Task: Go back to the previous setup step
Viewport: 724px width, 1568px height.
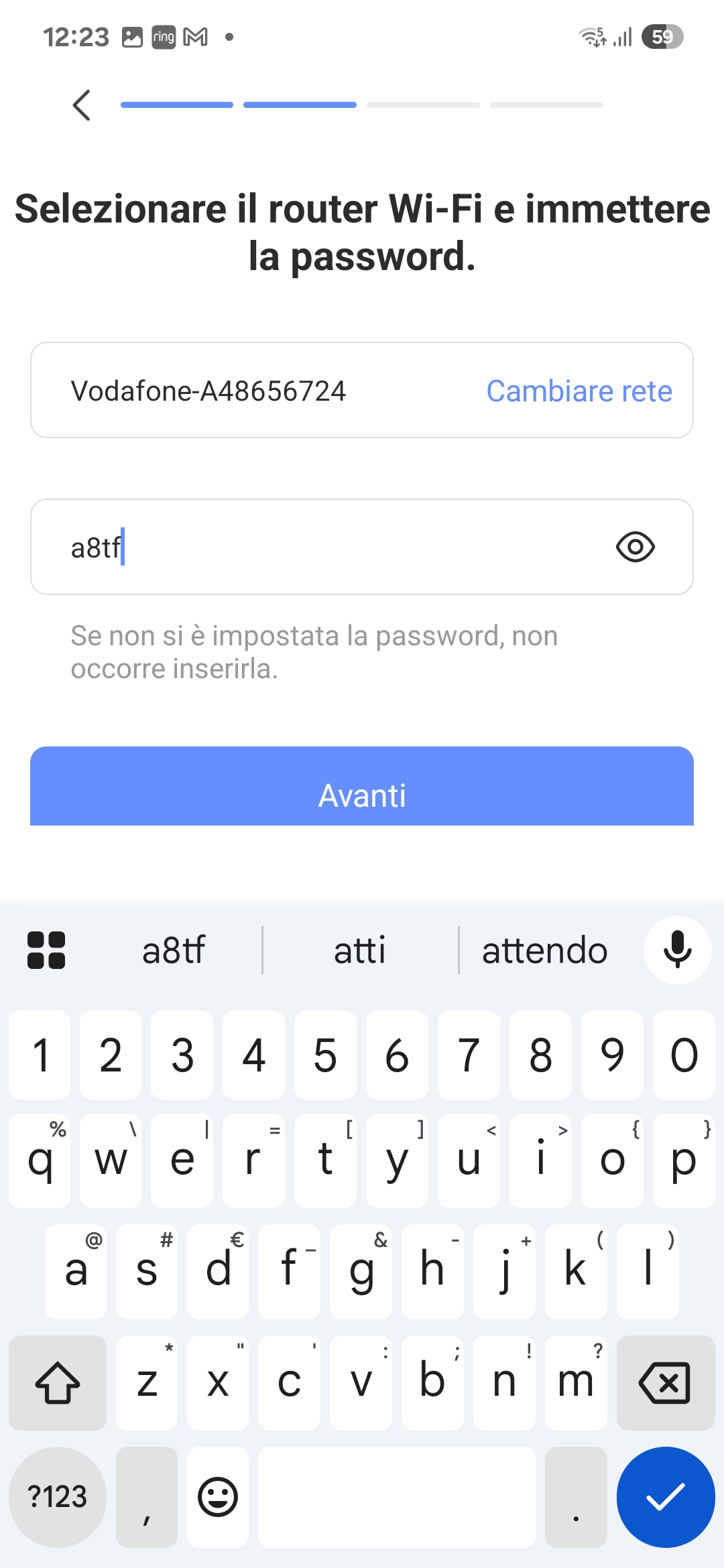Action: click(x=82, y=105)
